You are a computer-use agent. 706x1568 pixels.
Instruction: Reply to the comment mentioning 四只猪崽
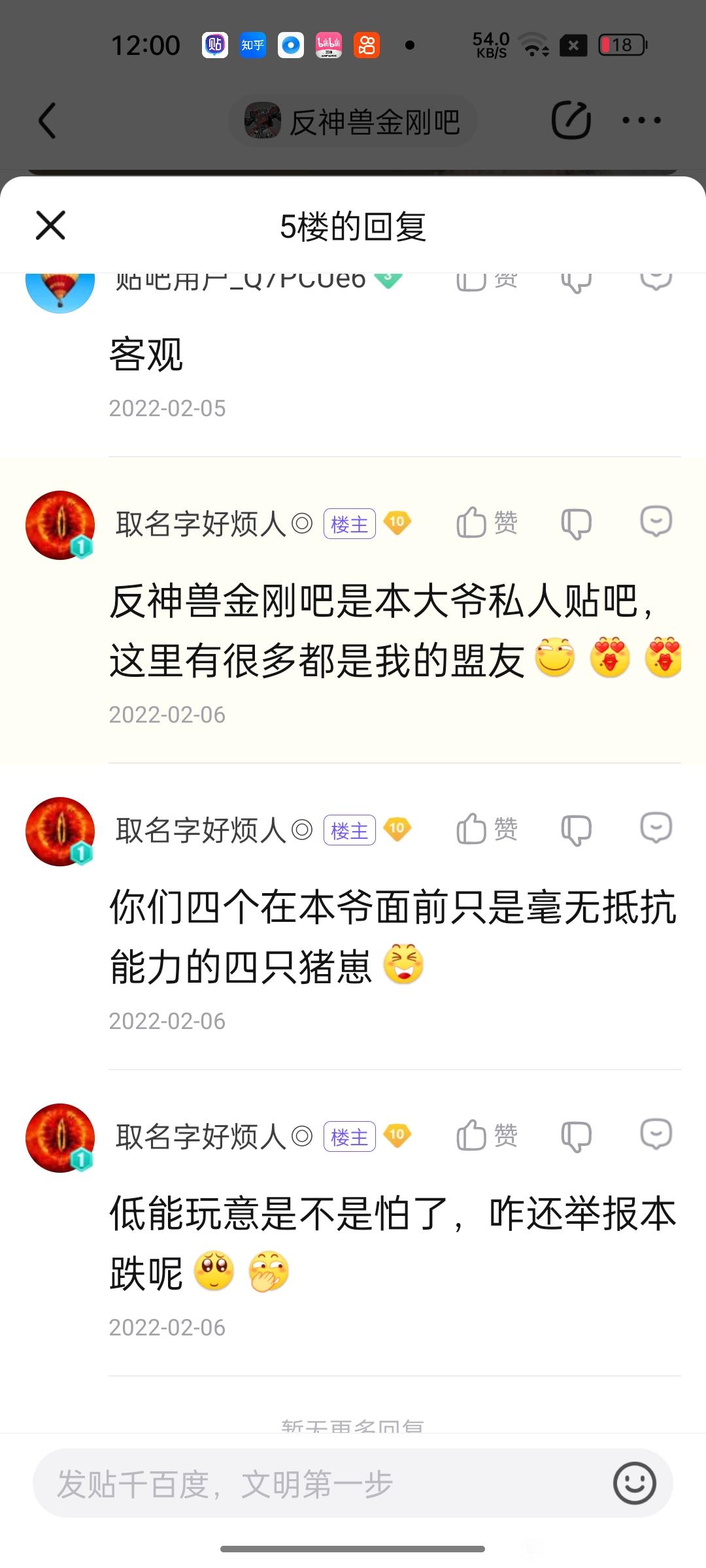click(656, 828)
